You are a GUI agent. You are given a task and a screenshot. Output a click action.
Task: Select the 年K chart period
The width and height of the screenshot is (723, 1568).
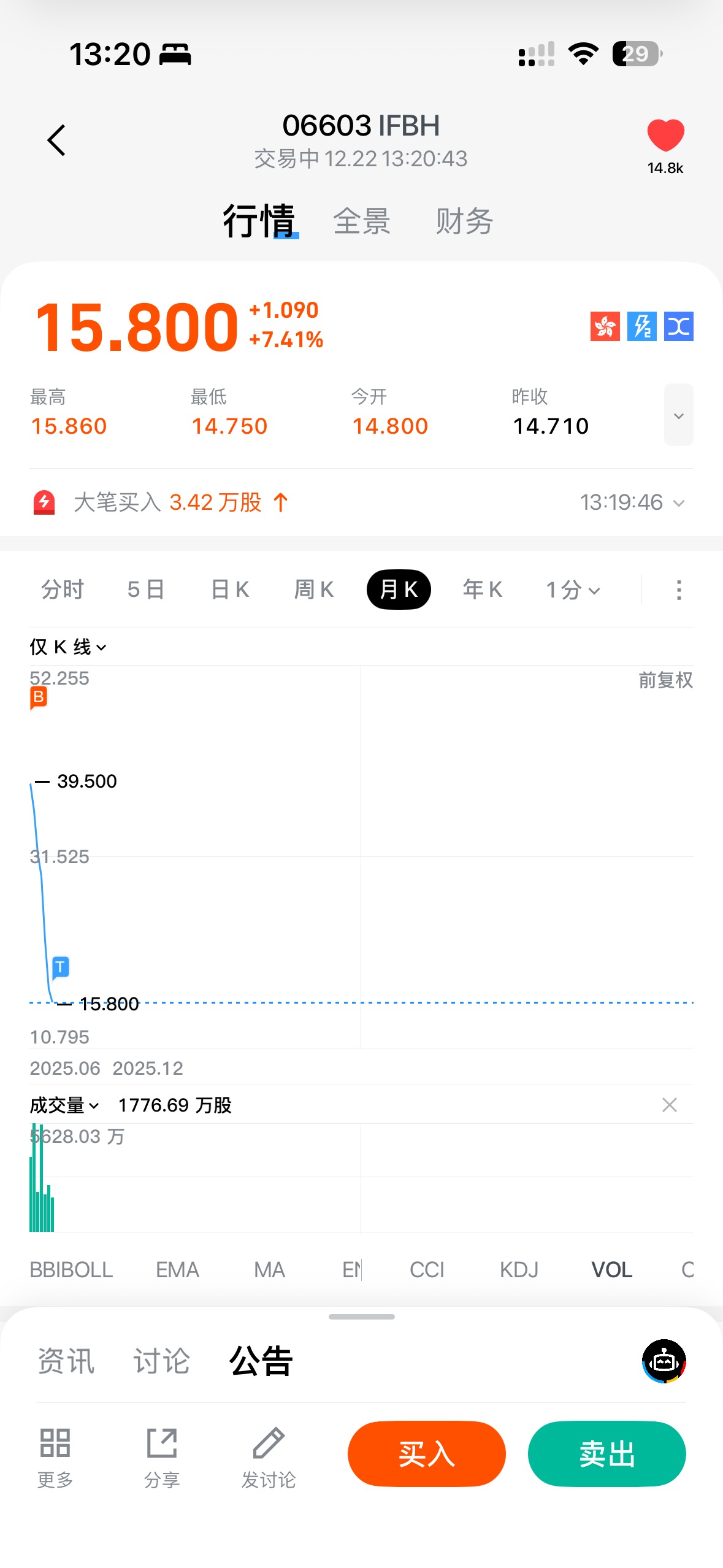tap(483, 590)
